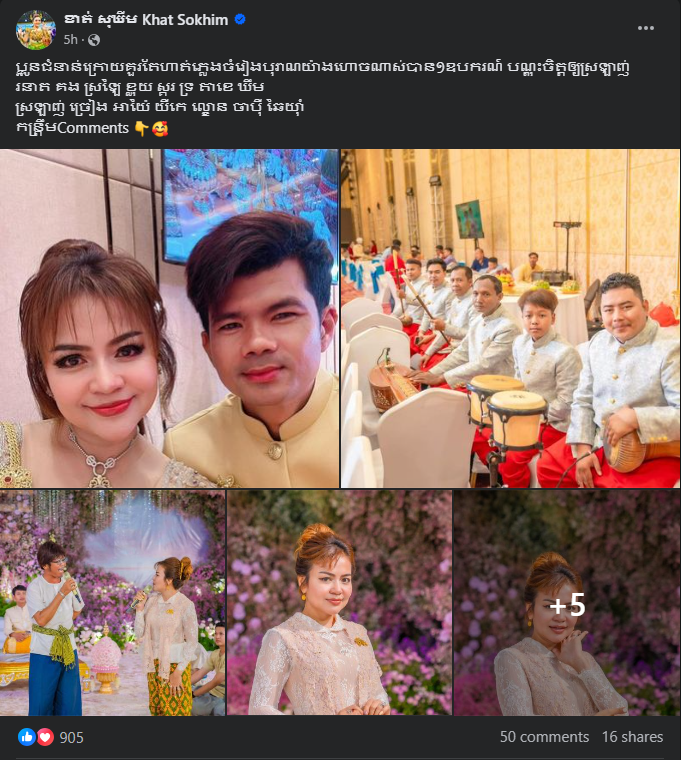This screenshot has height=760, width=681.
Task: Open the photo of musicians with drums
Action: tap(510, 318)
